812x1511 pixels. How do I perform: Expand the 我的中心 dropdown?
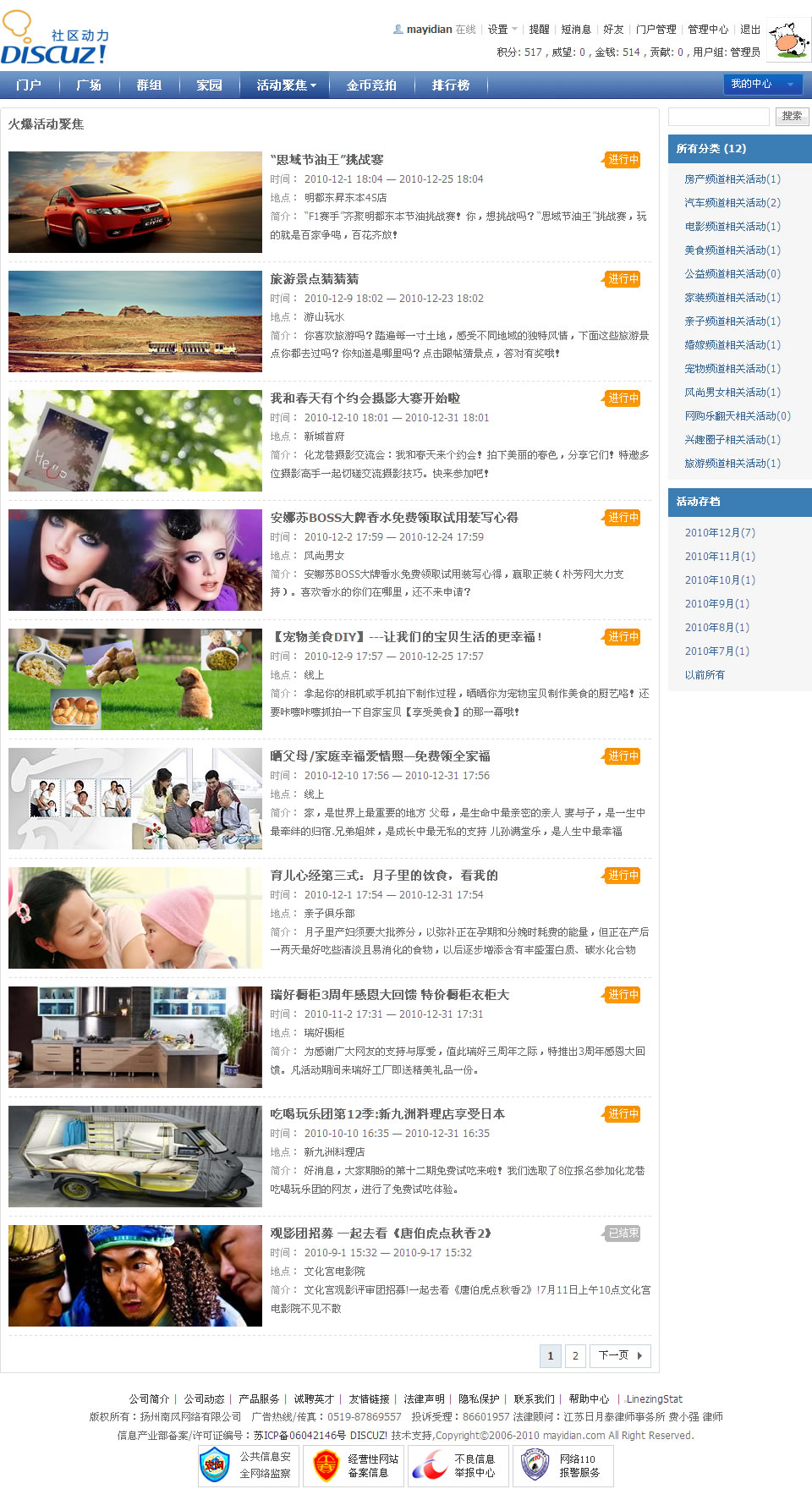[x=762, y=85]
